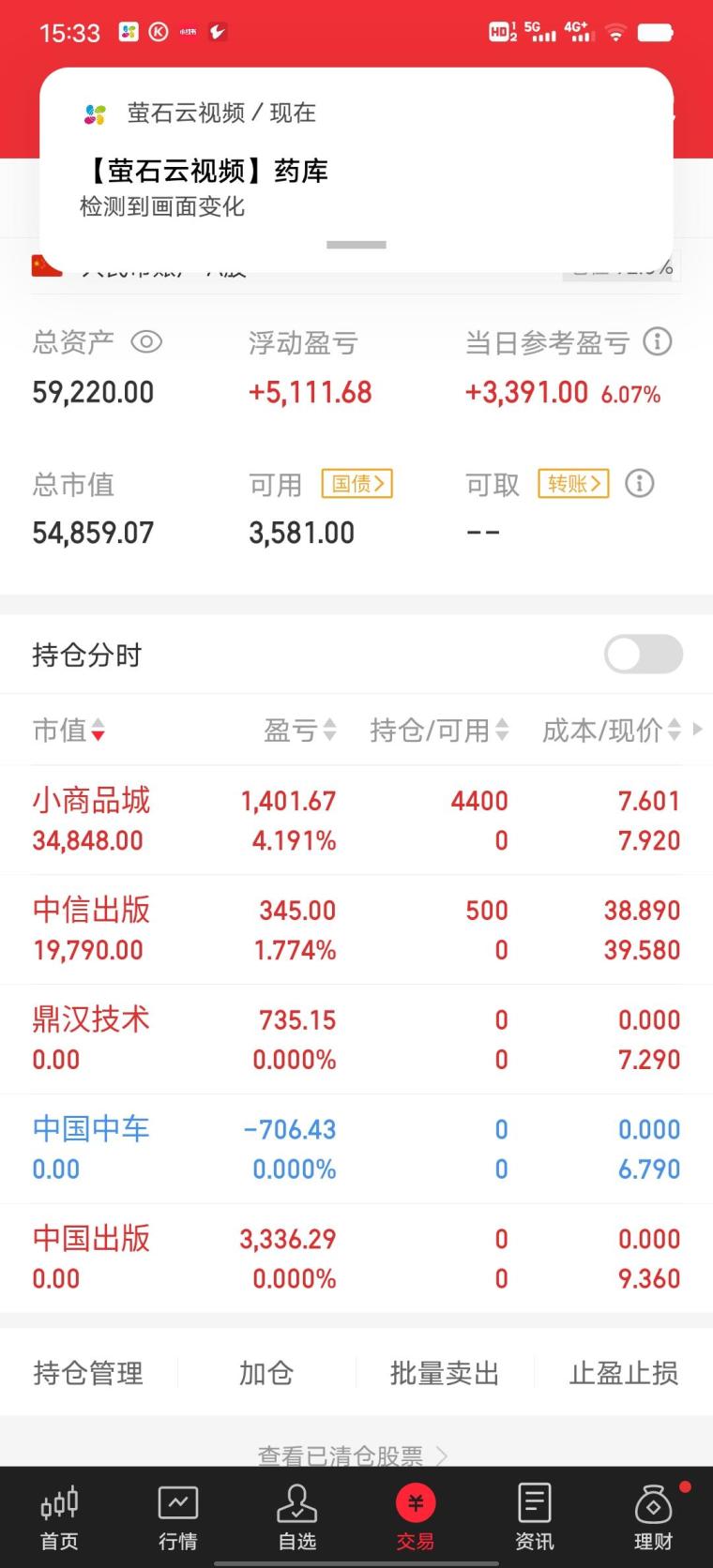
Task: Tap the 批量卖出 button
Action: click(445, 1374)
